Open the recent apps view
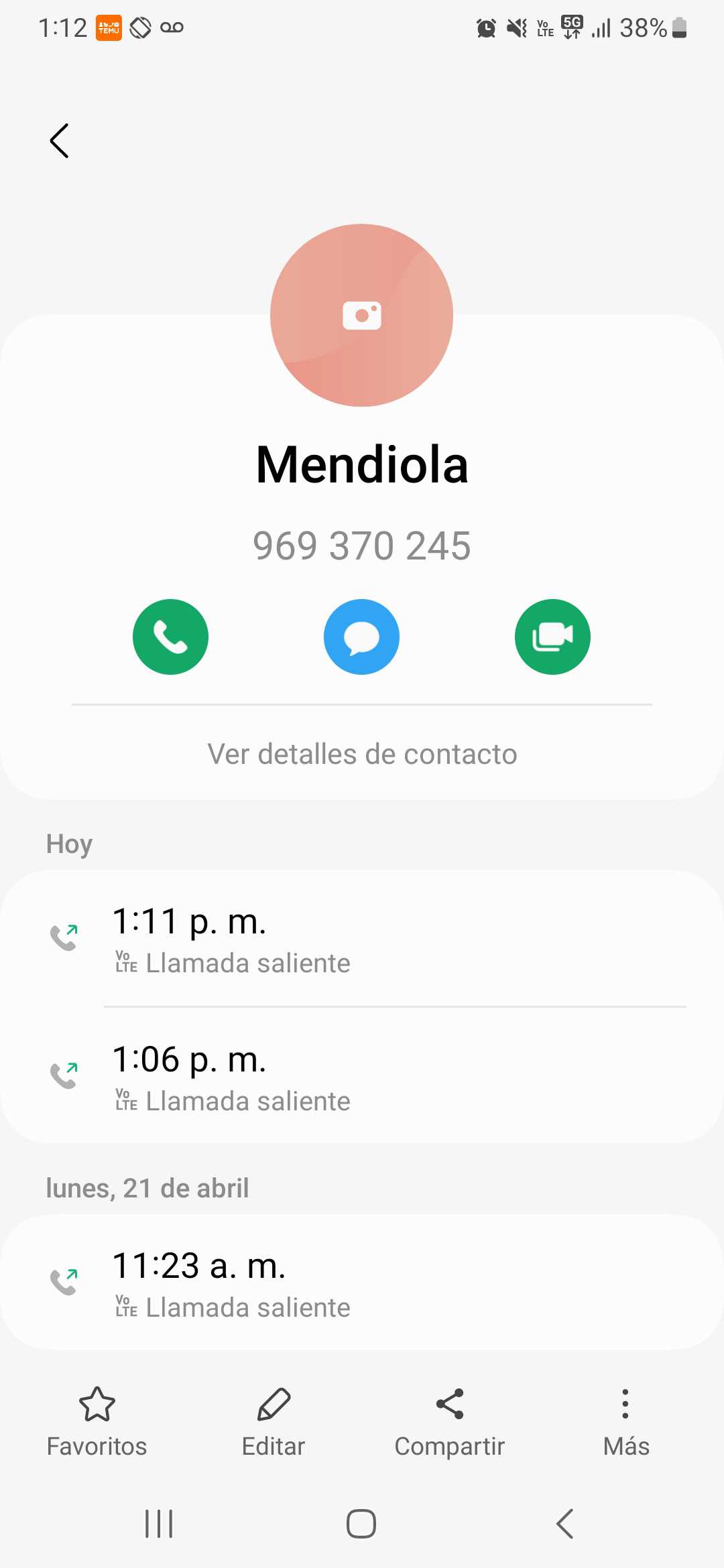Screen dimensions: 724x1568 tap(159, 1524)
